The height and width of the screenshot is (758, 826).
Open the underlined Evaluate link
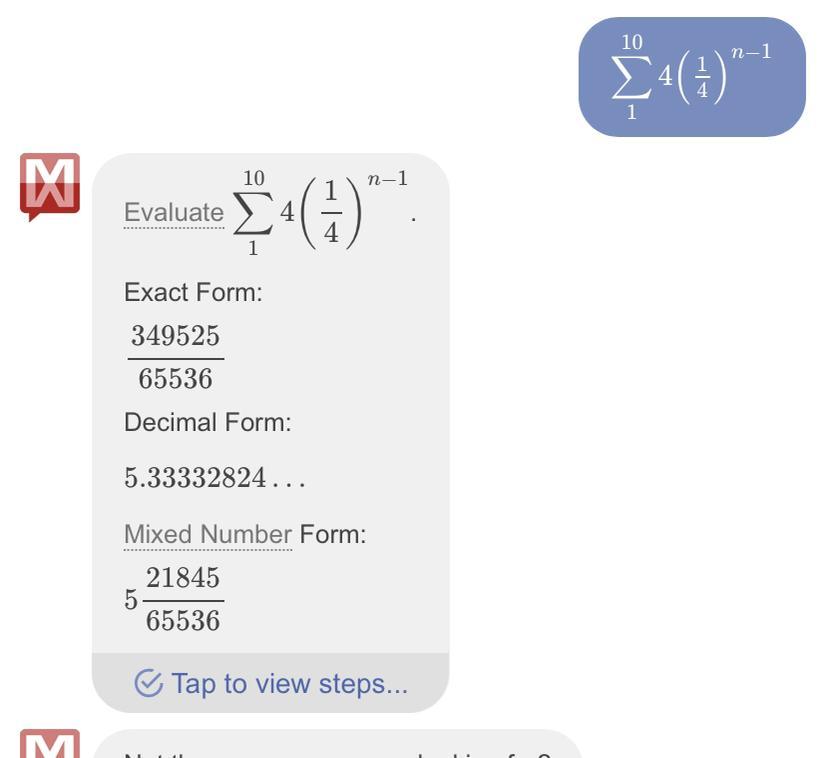(174, 212)
